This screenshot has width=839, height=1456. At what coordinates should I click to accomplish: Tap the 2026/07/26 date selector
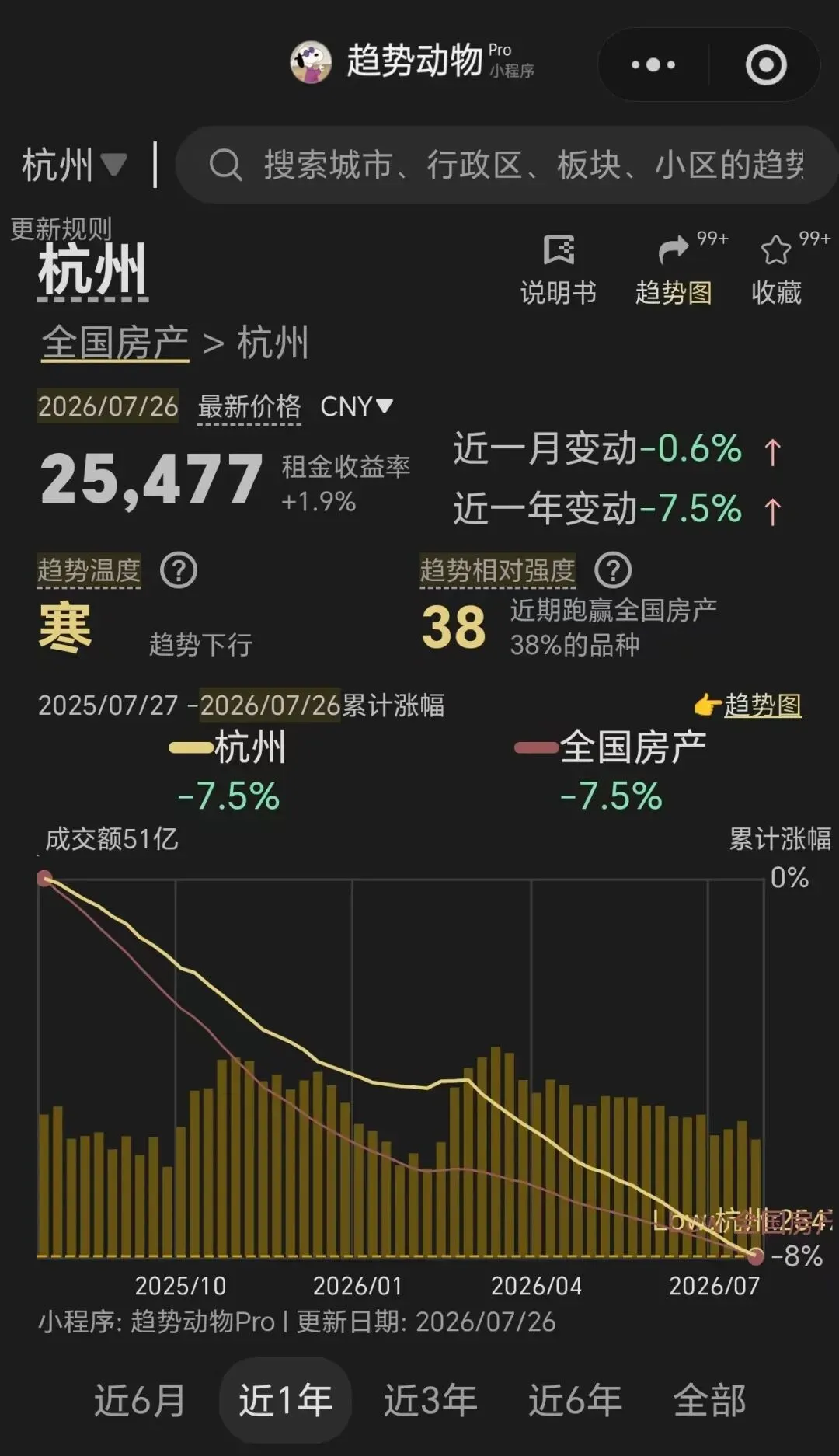pyautogui.click(x=108, y=406)
